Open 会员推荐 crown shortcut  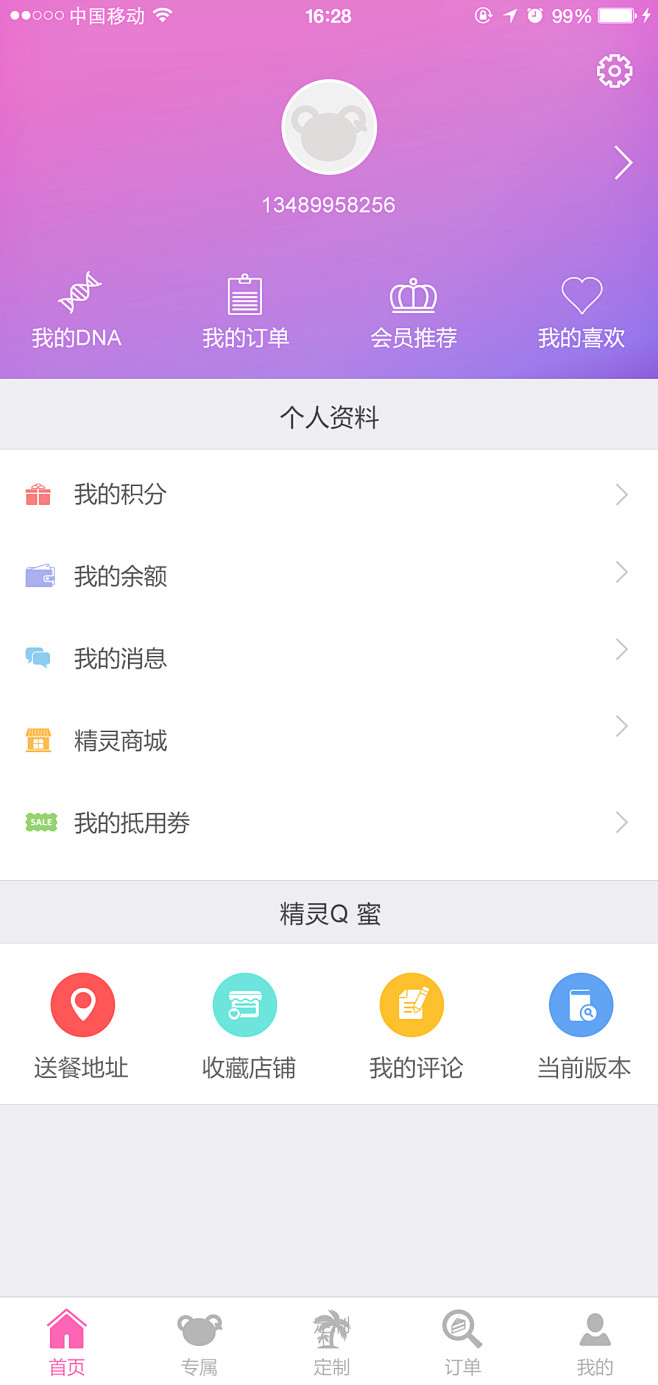pyautogui.click(x=413, y=311)
